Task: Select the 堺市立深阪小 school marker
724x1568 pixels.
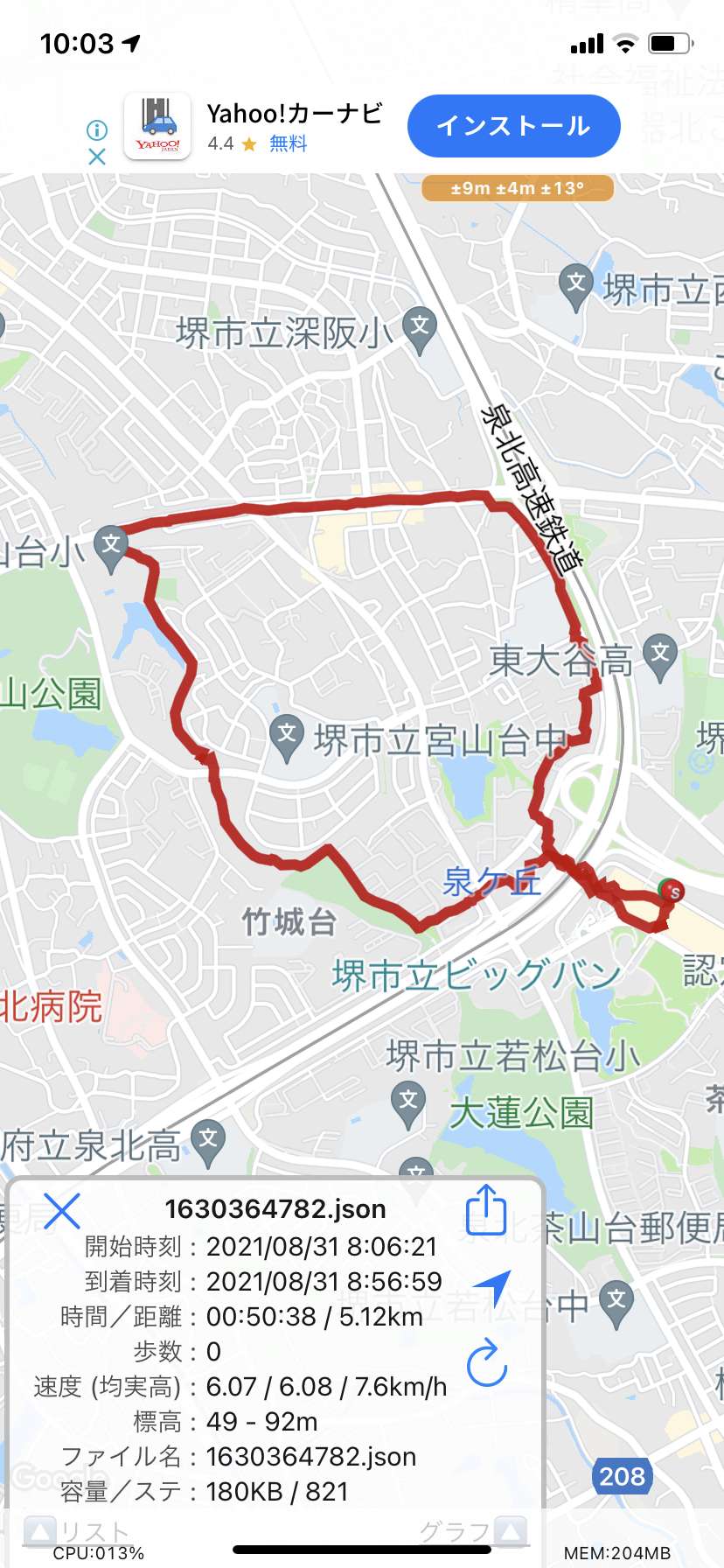Action: tap(420, 331)
